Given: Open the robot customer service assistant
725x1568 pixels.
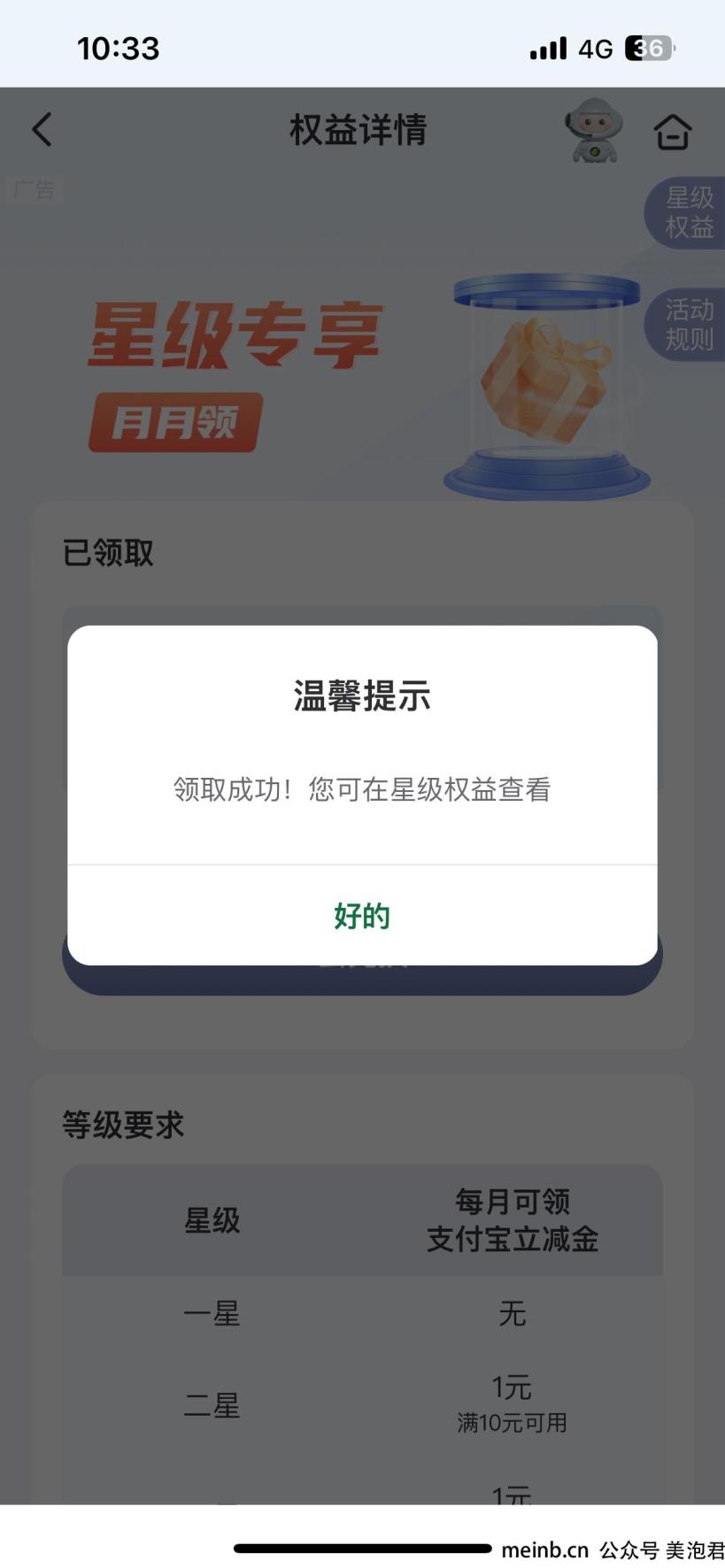Looking at the screenshot, I should point(594,131).
